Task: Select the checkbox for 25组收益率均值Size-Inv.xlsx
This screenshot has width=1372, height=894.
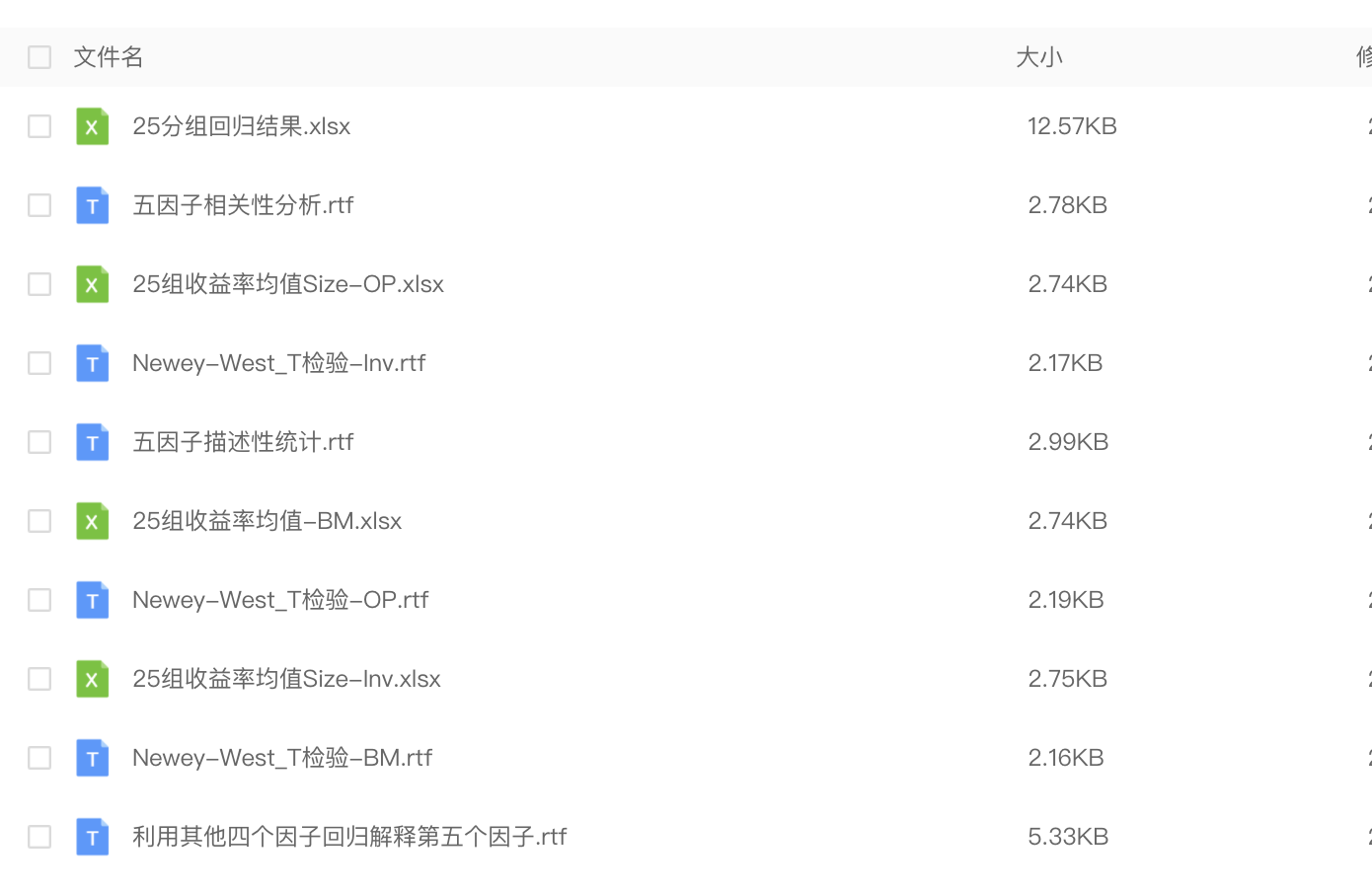Action: 39,679
